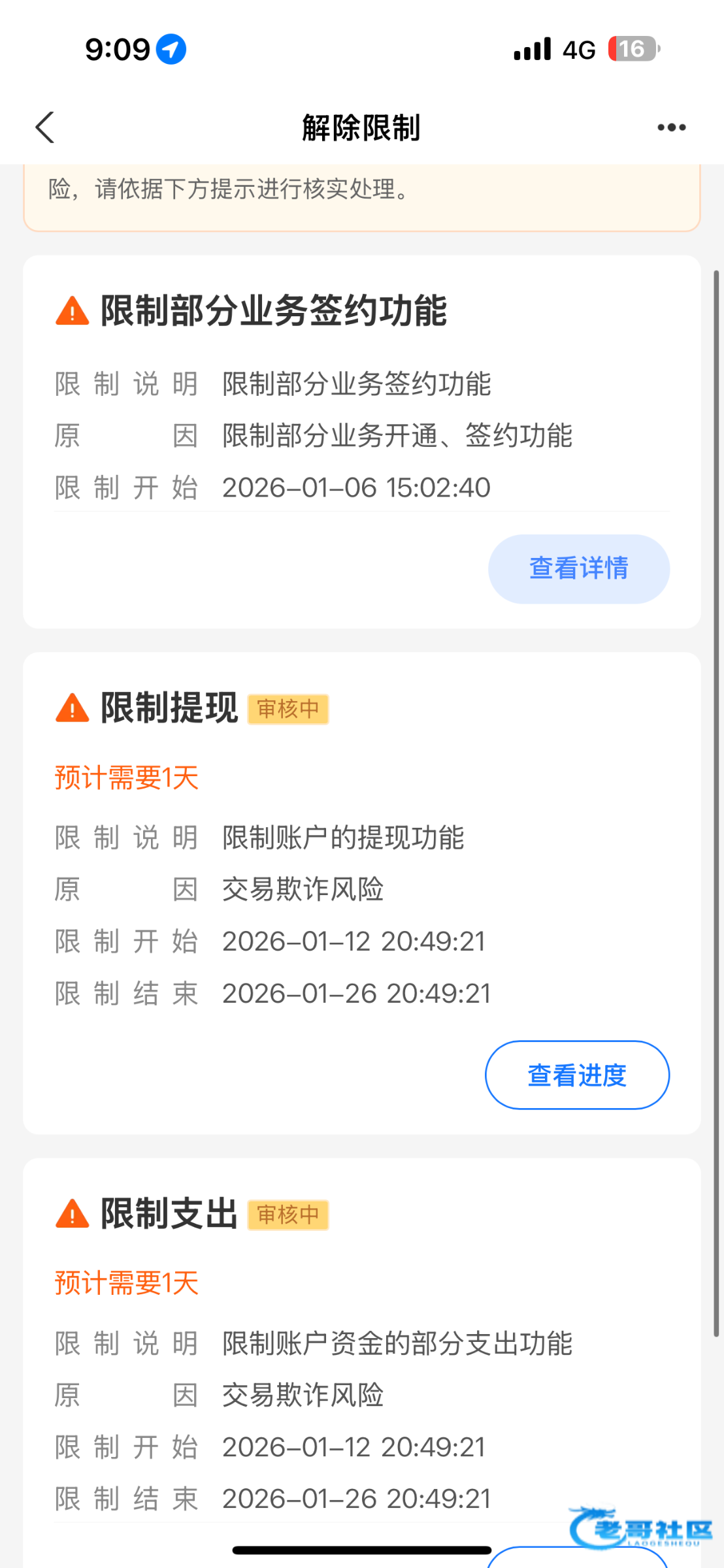
Task: Tap 查看进度 under 限制提现
Action: [577, 1075]
